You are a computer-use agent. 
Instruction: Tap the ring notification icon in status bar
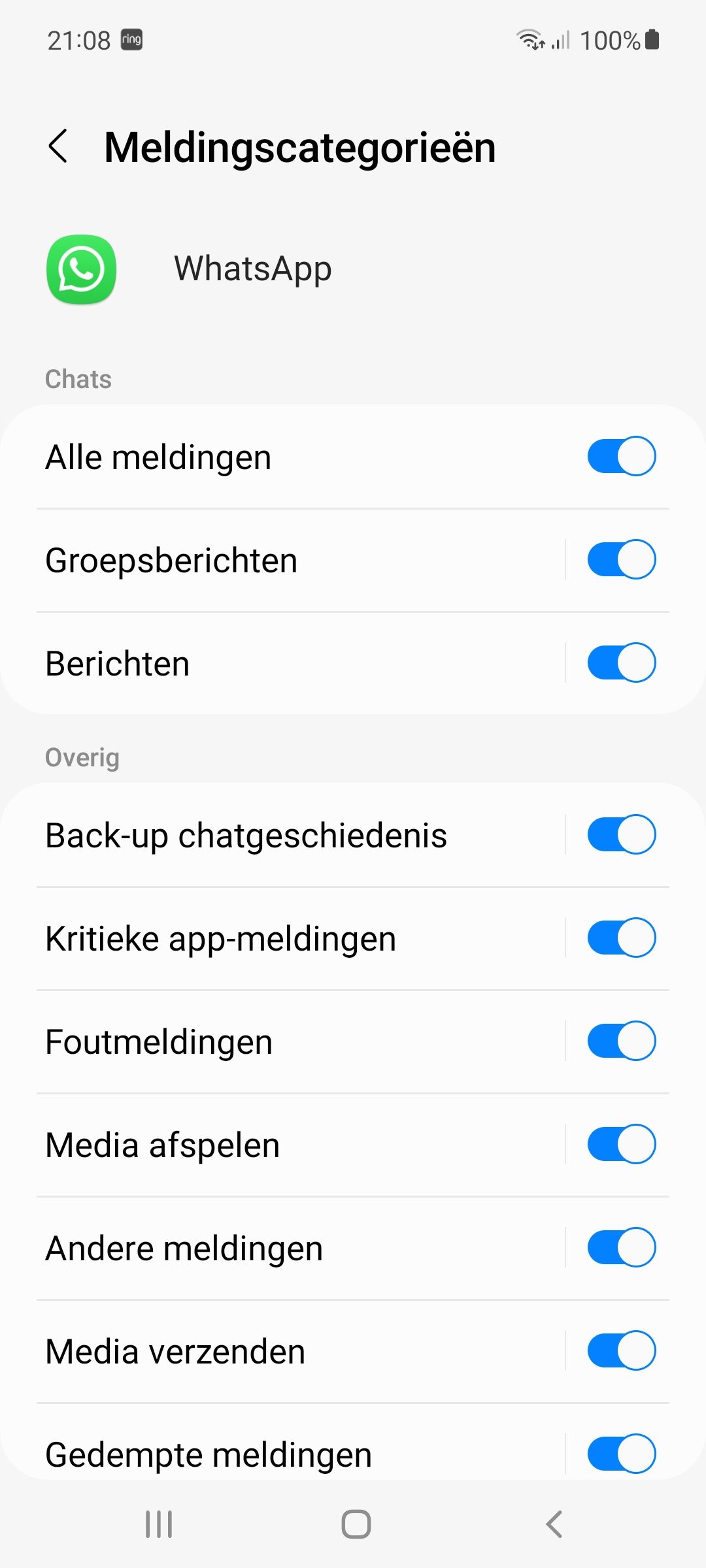pos(131,39)
